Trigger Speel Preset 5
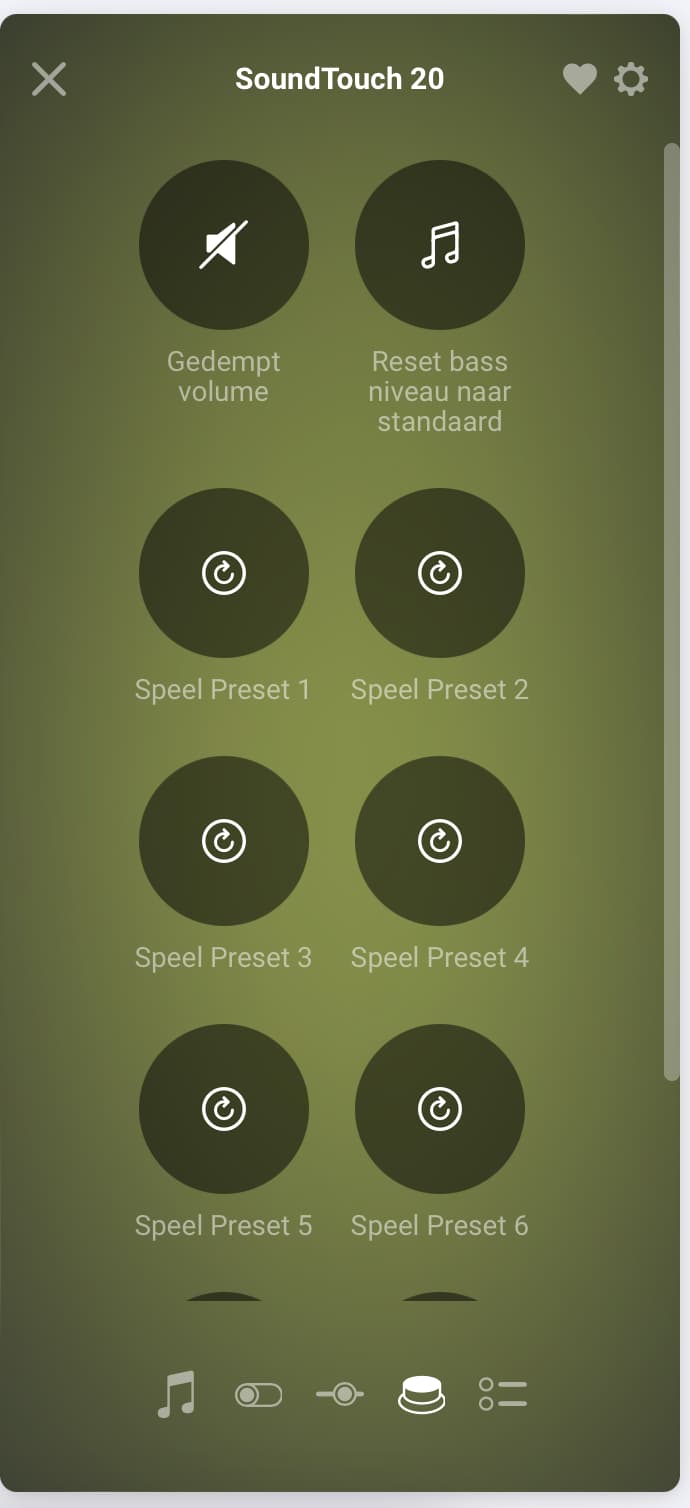Screen dimensions: 690x1508 [x=224, y=1109]
